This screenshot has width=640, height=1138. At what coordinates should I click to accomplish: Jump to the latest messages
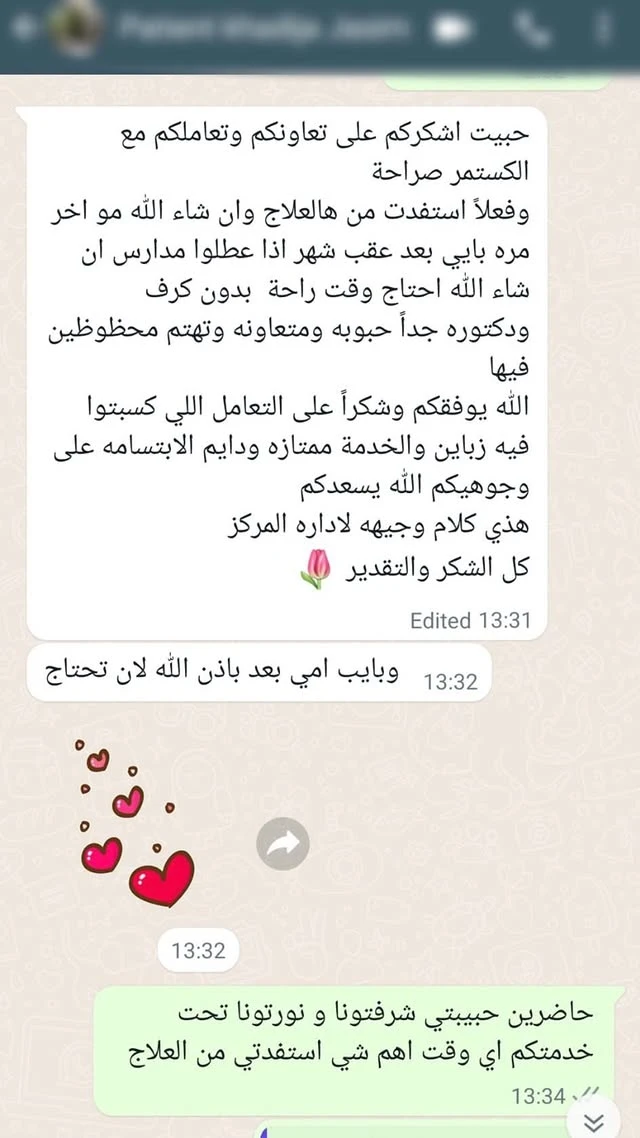pyautogui.click(x=594, y=1121)
